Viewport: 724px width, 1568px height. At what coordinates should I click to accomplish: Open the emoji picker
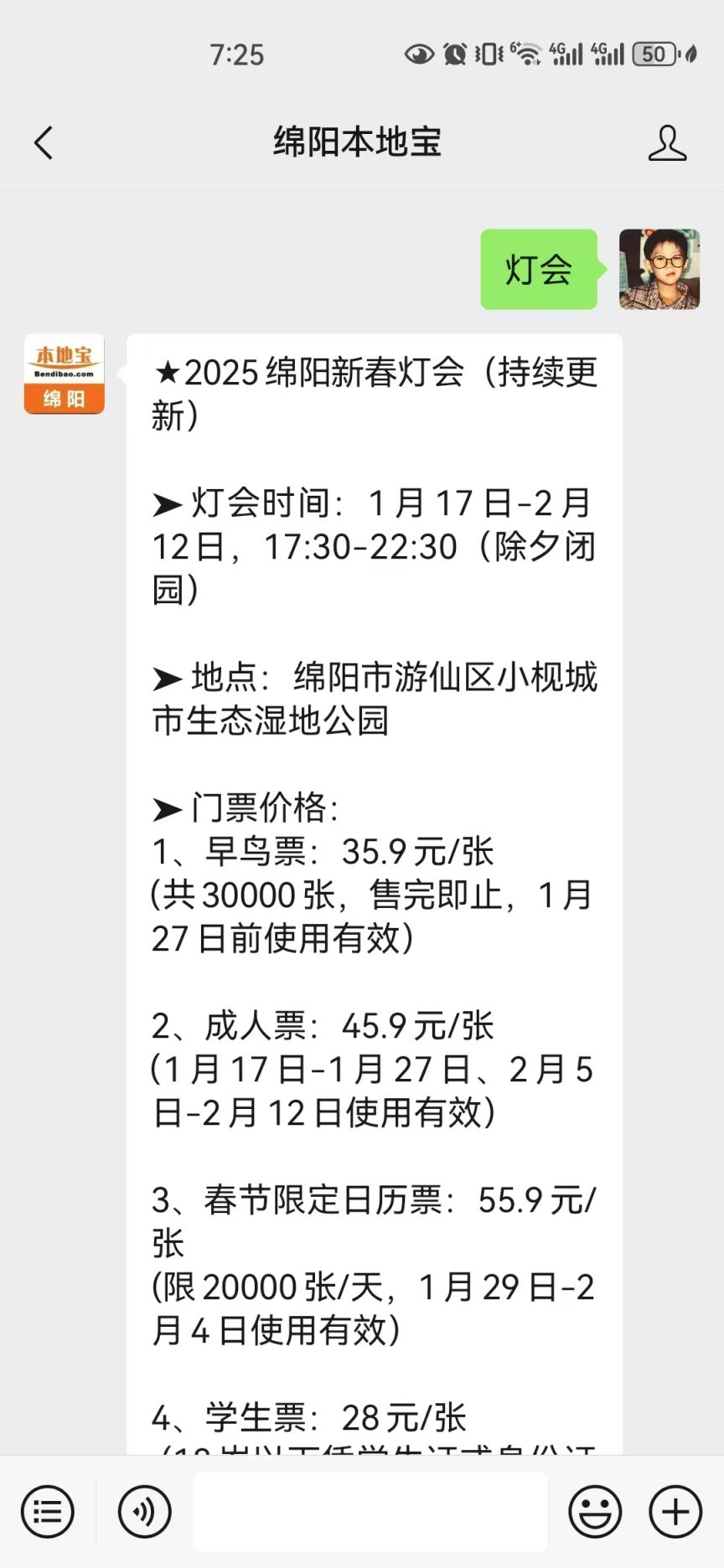tap(595, 1512)
